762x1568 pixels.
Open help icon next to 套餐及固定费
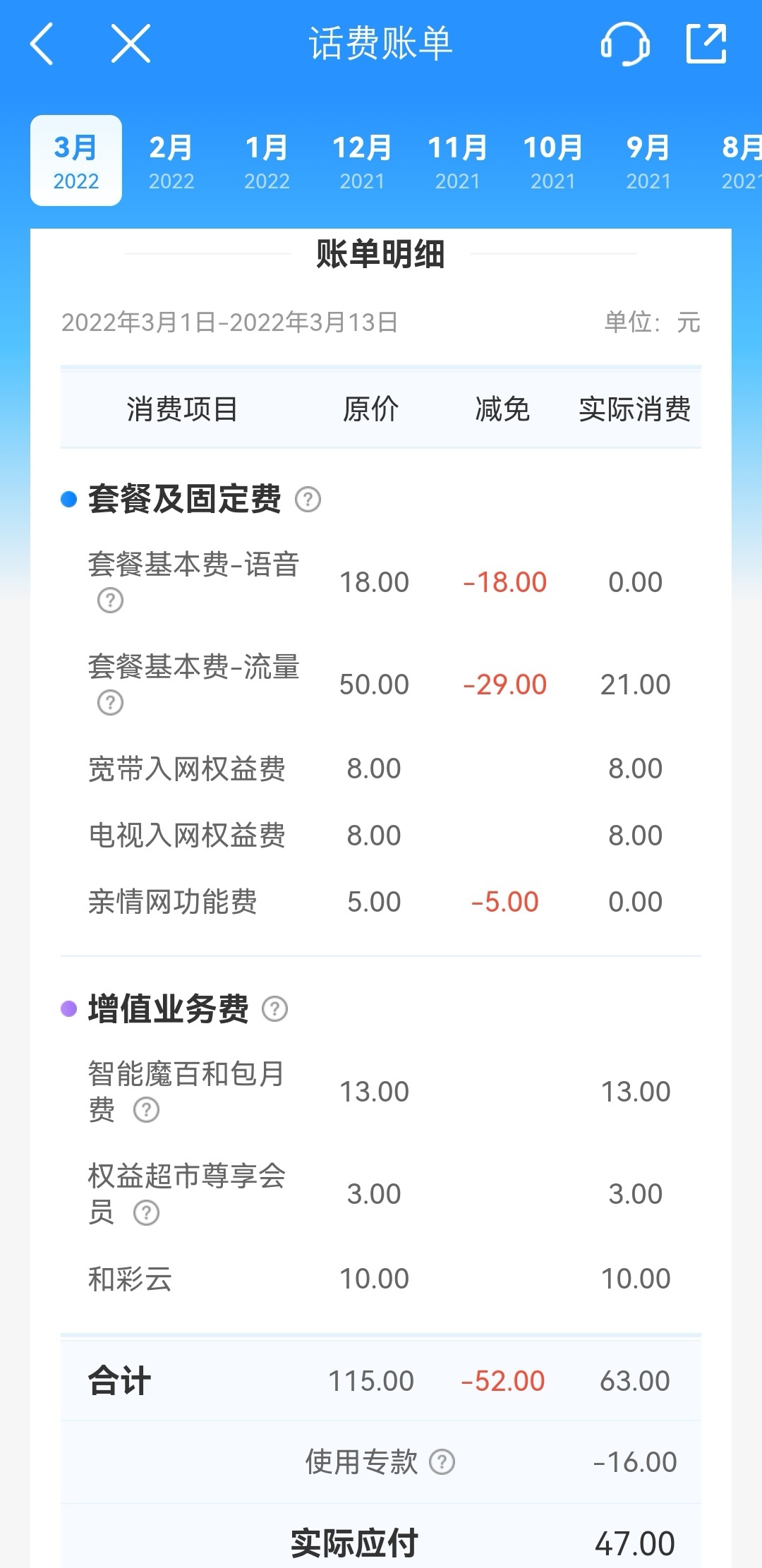(x=308, y=500)
